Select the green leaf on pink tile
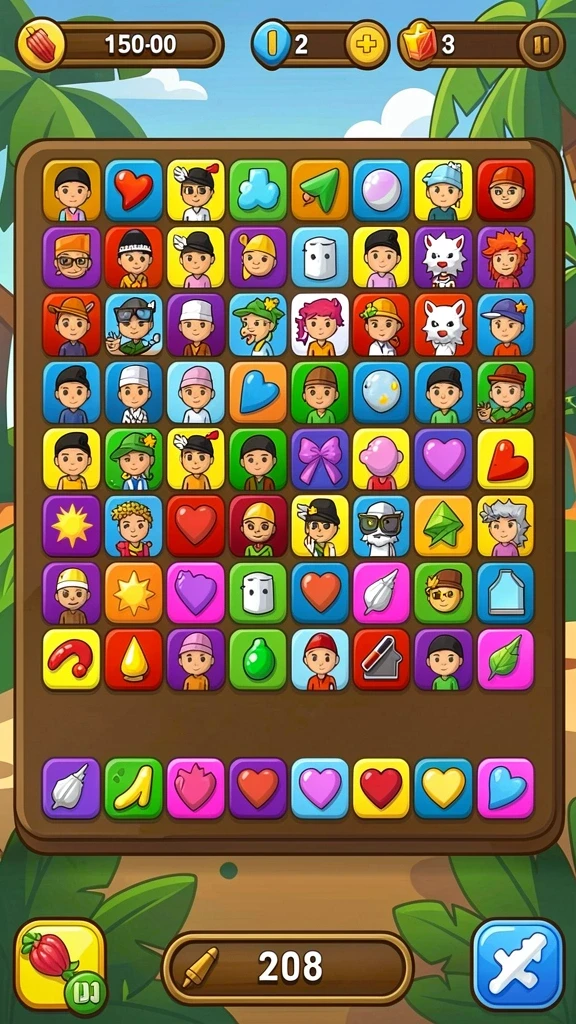The height and width of the screenshot is (1024, 576). [x=505, y=660]
